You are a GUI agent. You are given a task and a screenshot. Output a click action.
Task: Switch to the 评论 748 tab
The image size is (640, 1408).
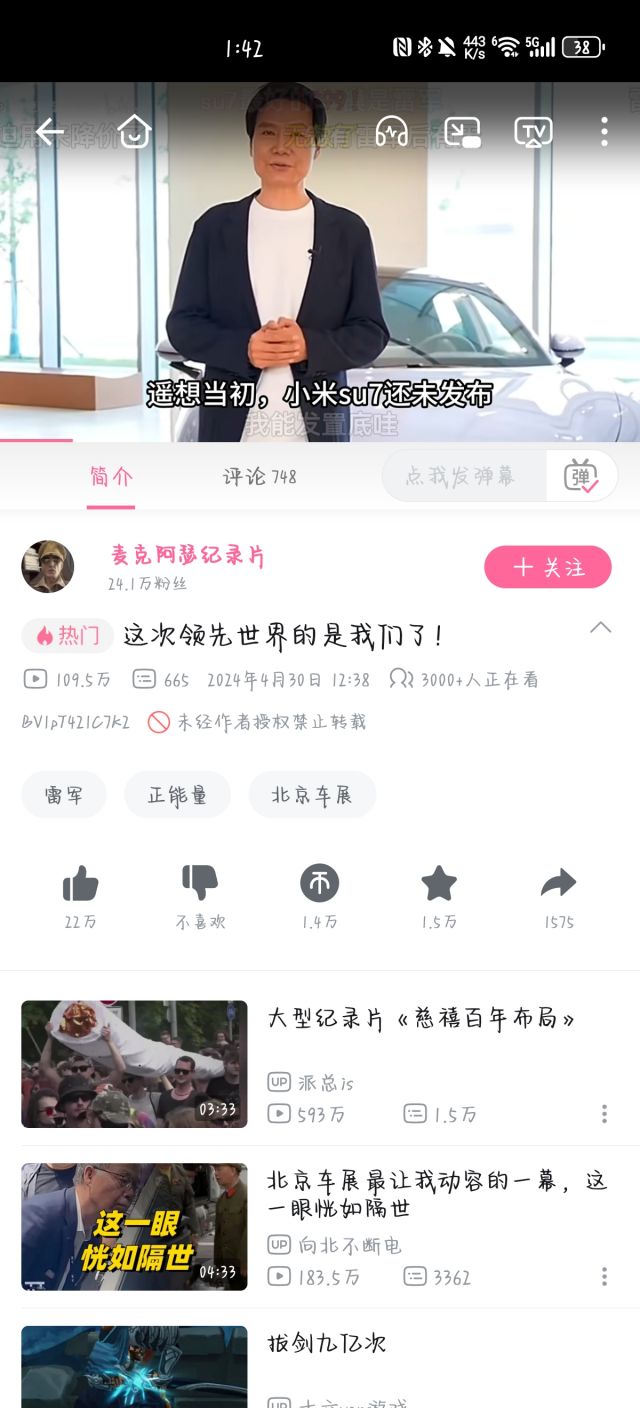click(x=259, y=477)
